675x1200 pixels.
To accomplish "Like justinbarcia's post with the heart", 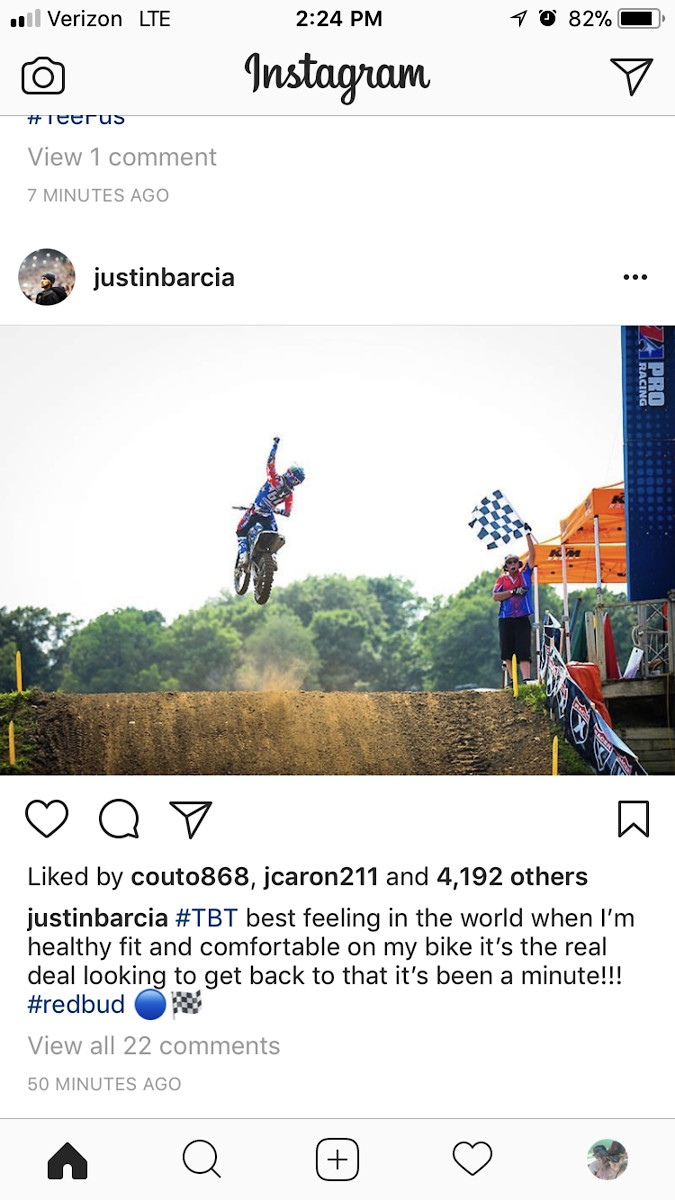I will click(x=46, y=819).
